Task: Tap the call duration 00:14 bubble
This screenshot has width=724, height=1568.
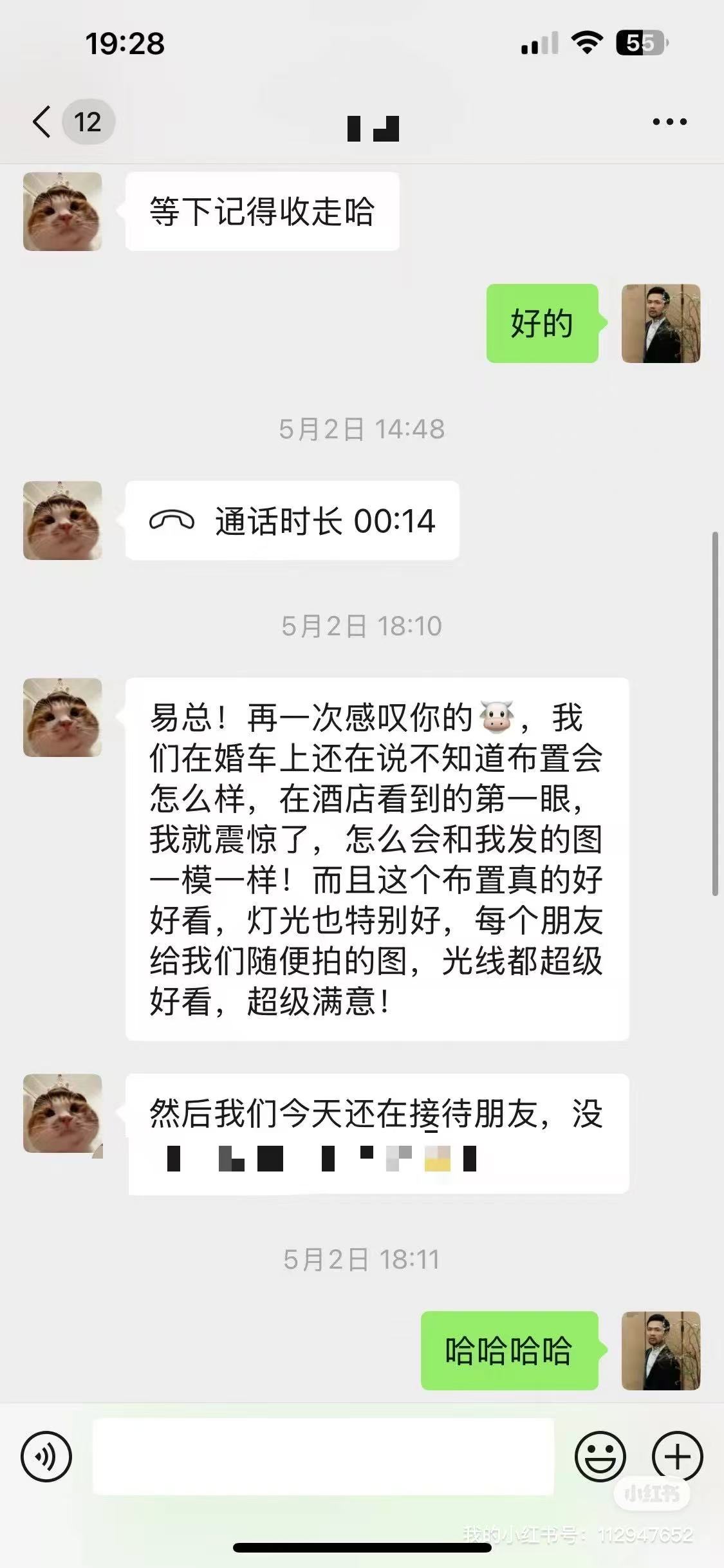Action: pyautogui.click(x=292, y=520)
